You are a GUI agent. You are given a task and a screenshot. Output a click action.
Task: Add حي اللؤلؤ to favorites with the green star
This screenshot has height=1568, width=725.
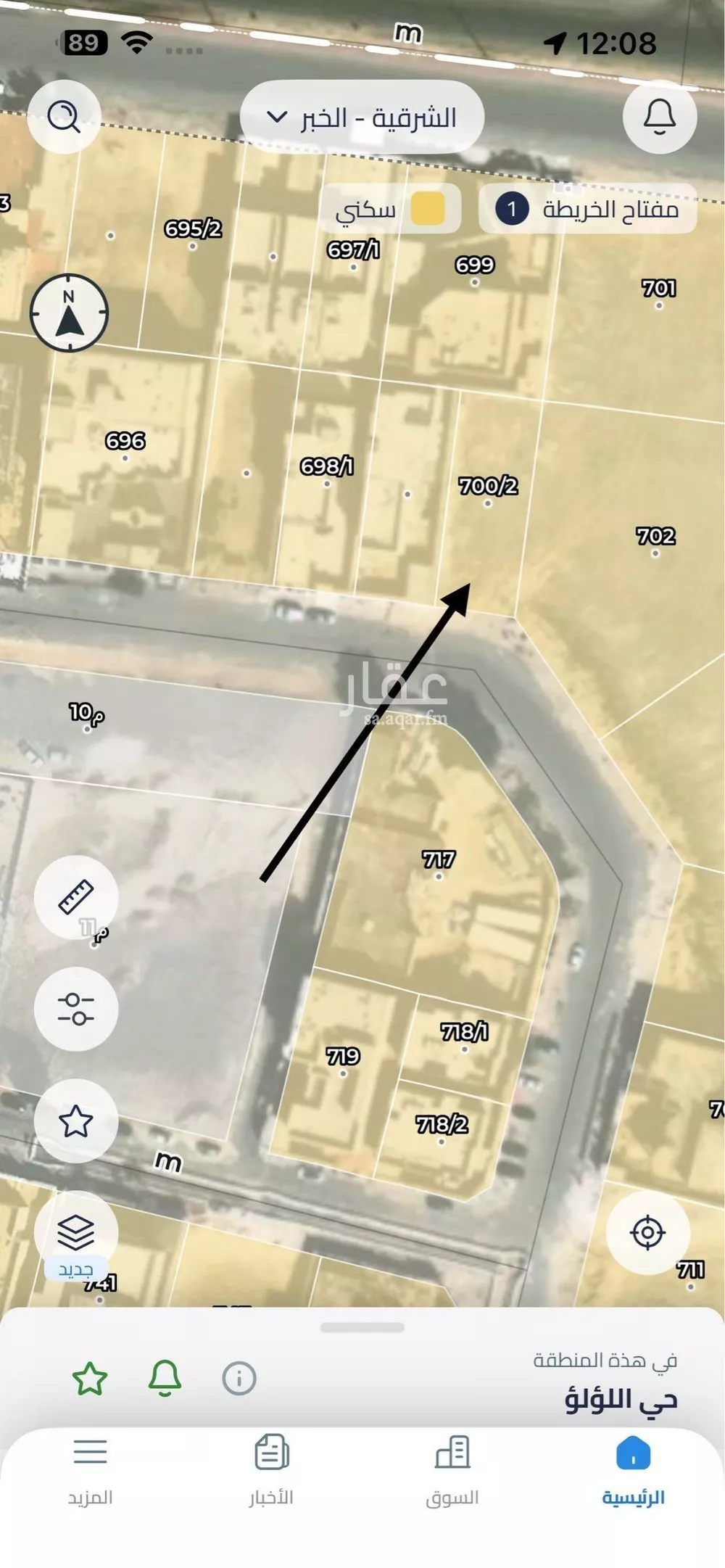(90, 1377)
